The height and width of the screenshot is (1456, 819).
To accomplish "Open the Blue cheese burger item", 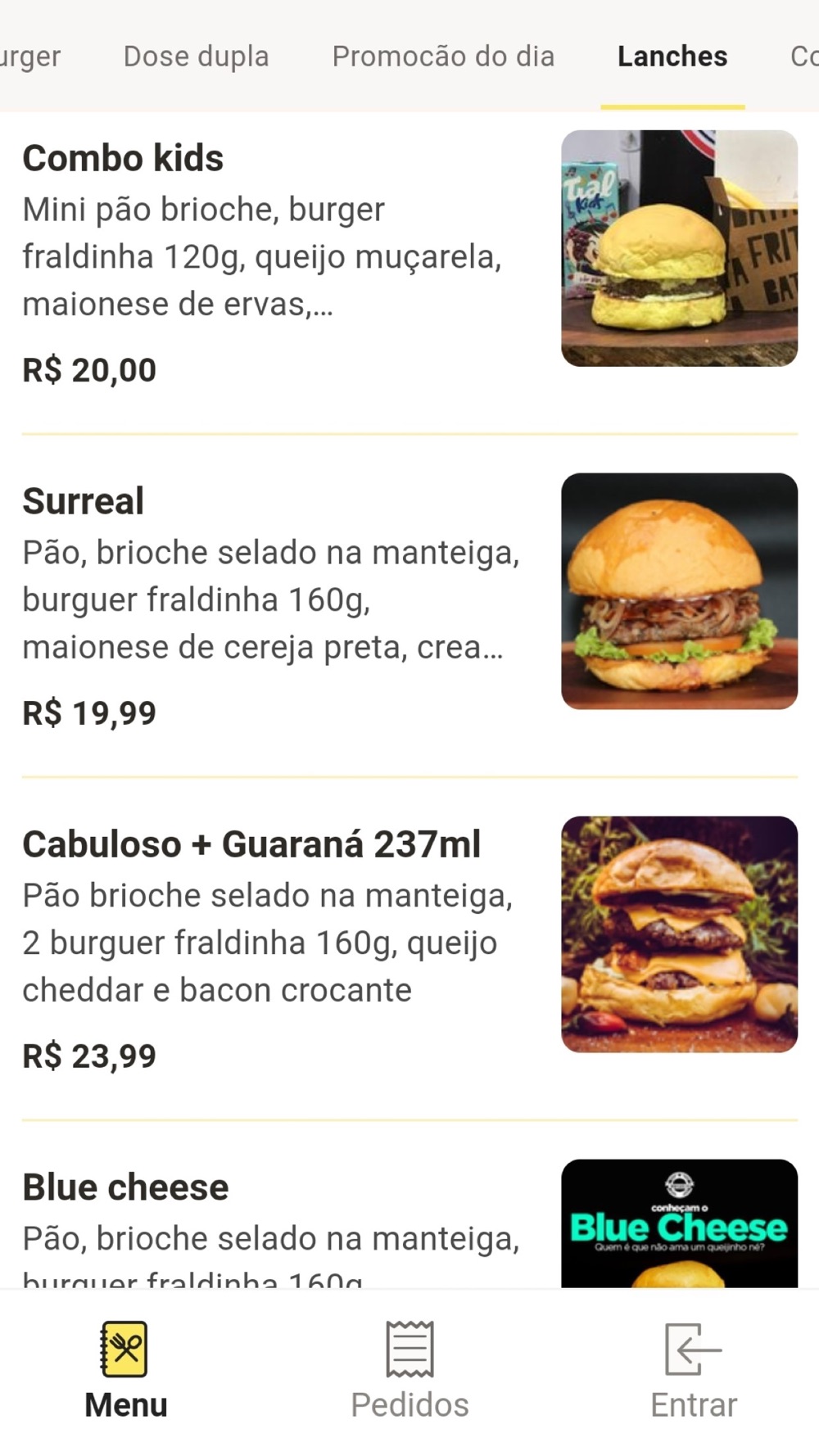I will coord(125,1187).
